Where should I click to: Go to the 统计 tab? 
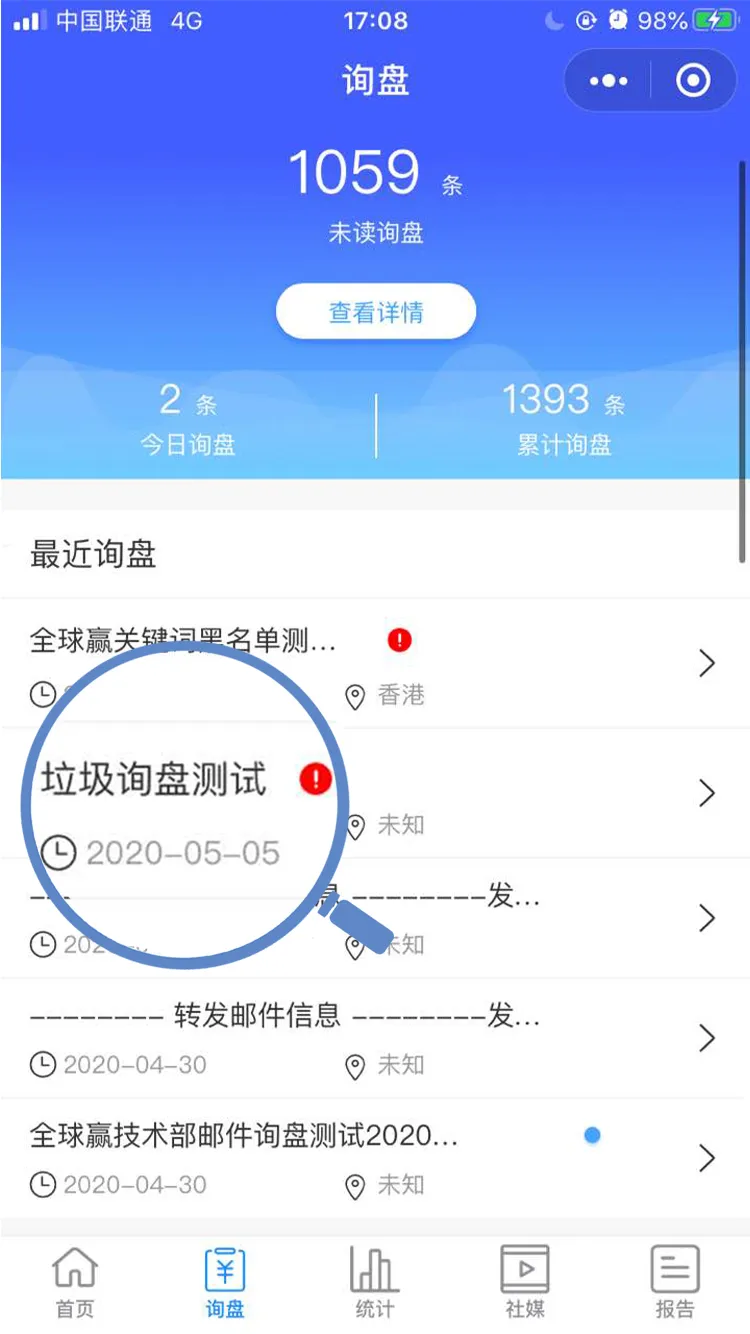[375, 1282]
